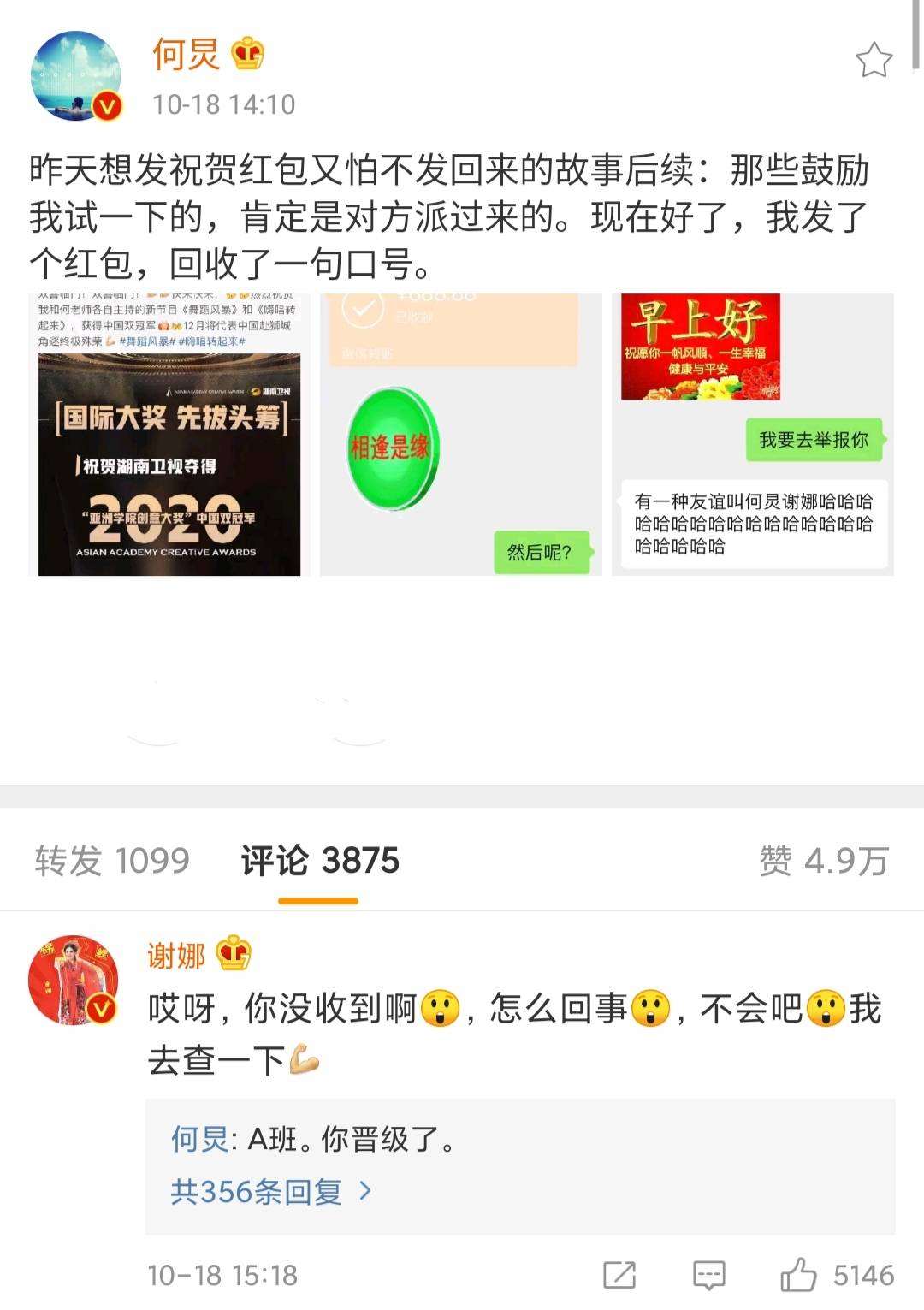924x1310 pixels.
Task: Expand the 共356条回复 replies
Action: pyautogui.click(x=270, y=1191)
